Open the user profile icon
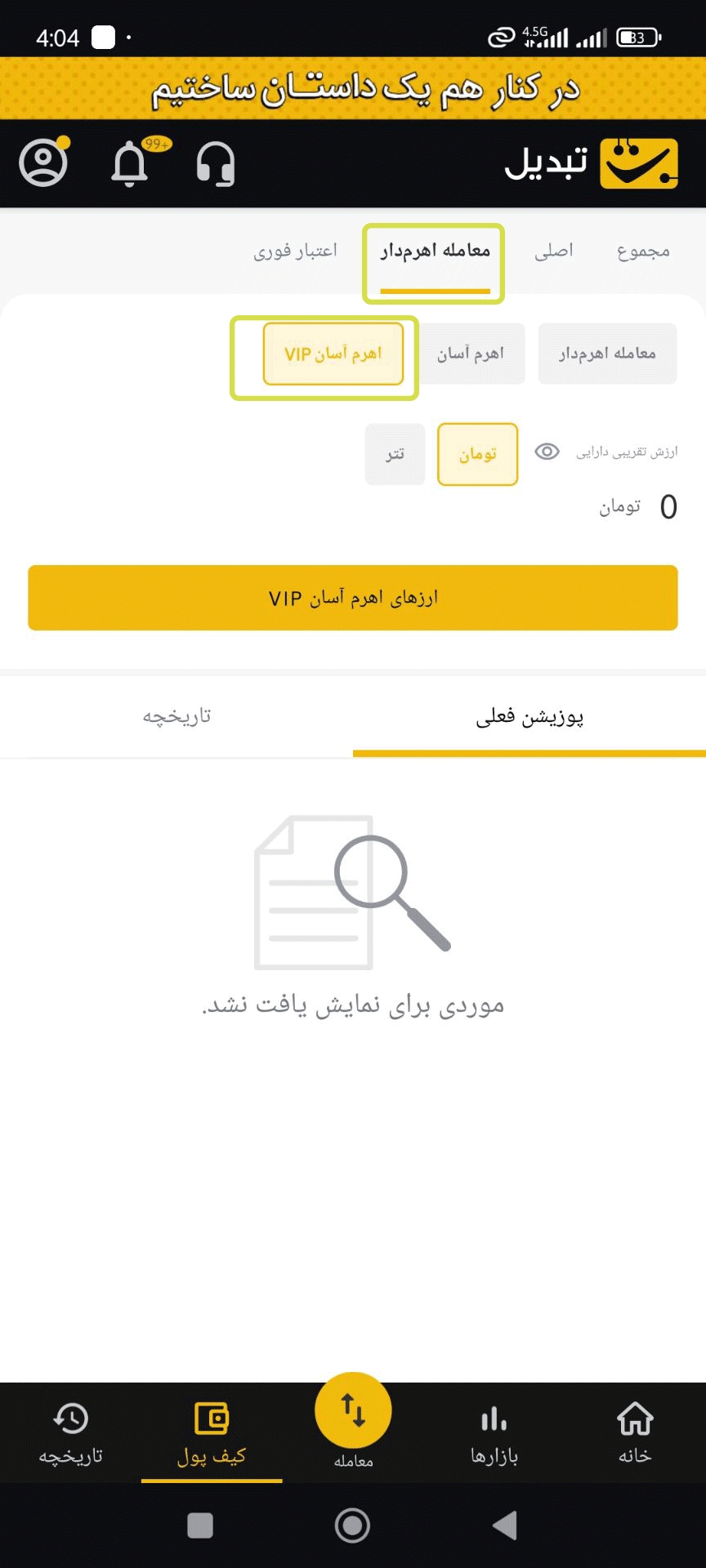 tap(43, 163)
